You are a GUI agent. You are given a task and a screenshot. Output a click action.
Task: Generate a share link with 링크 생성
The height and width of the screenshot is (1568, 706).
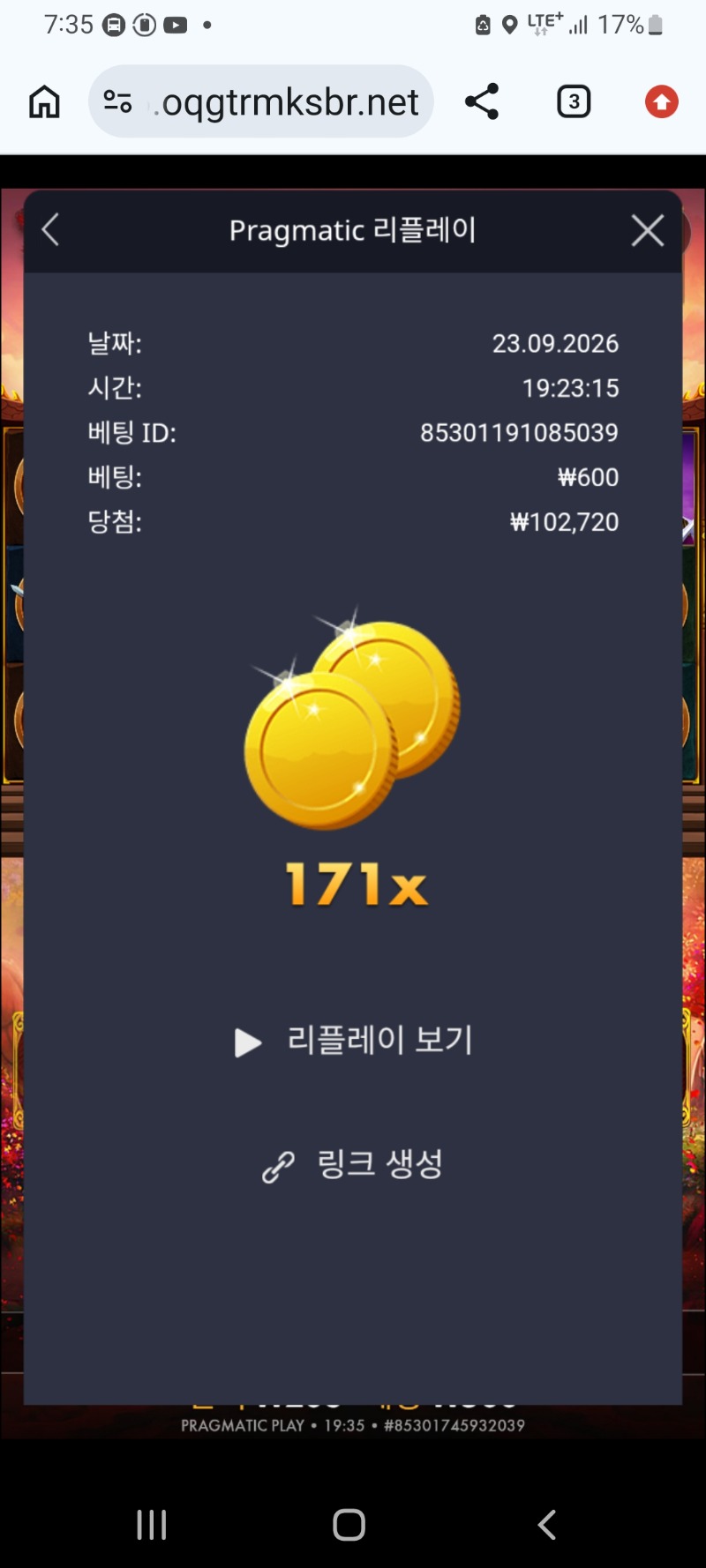click(353, 1165)
